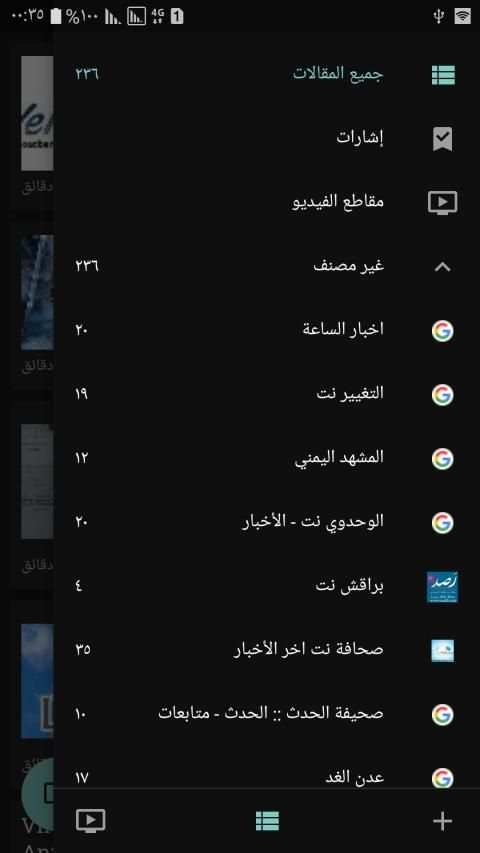
Task: Open مقاطع الفيديو section
Action: (267, 202)
